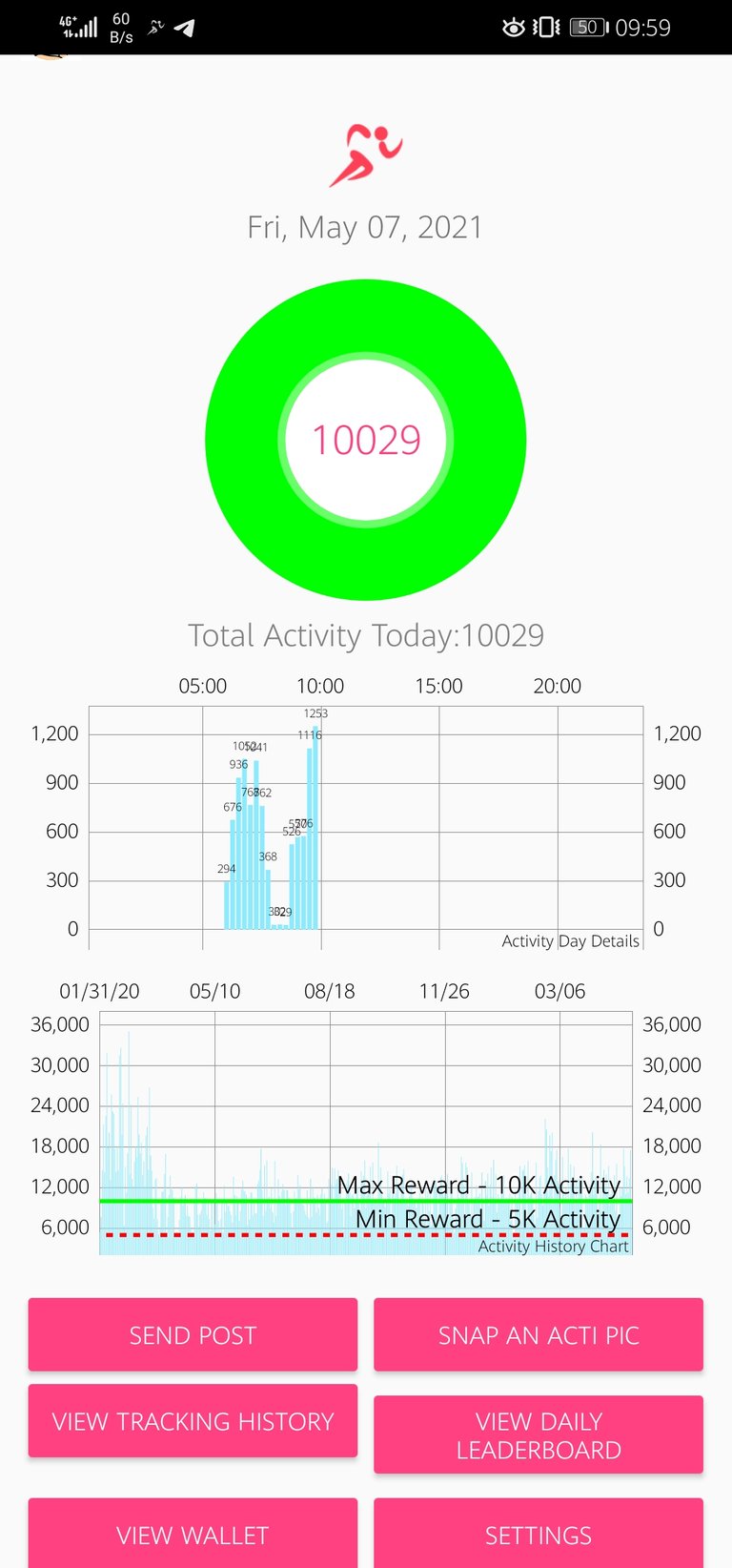Open VIEW WALLET
732x1568 pixels.
(193, 1534)
